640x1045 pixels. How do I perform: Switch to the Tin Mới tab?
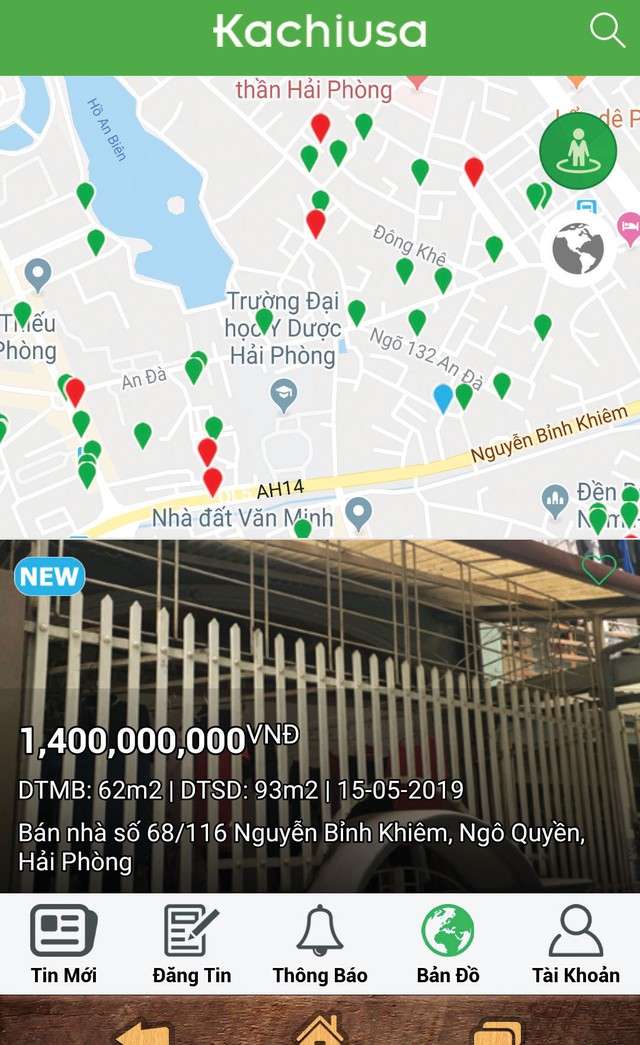64,944
